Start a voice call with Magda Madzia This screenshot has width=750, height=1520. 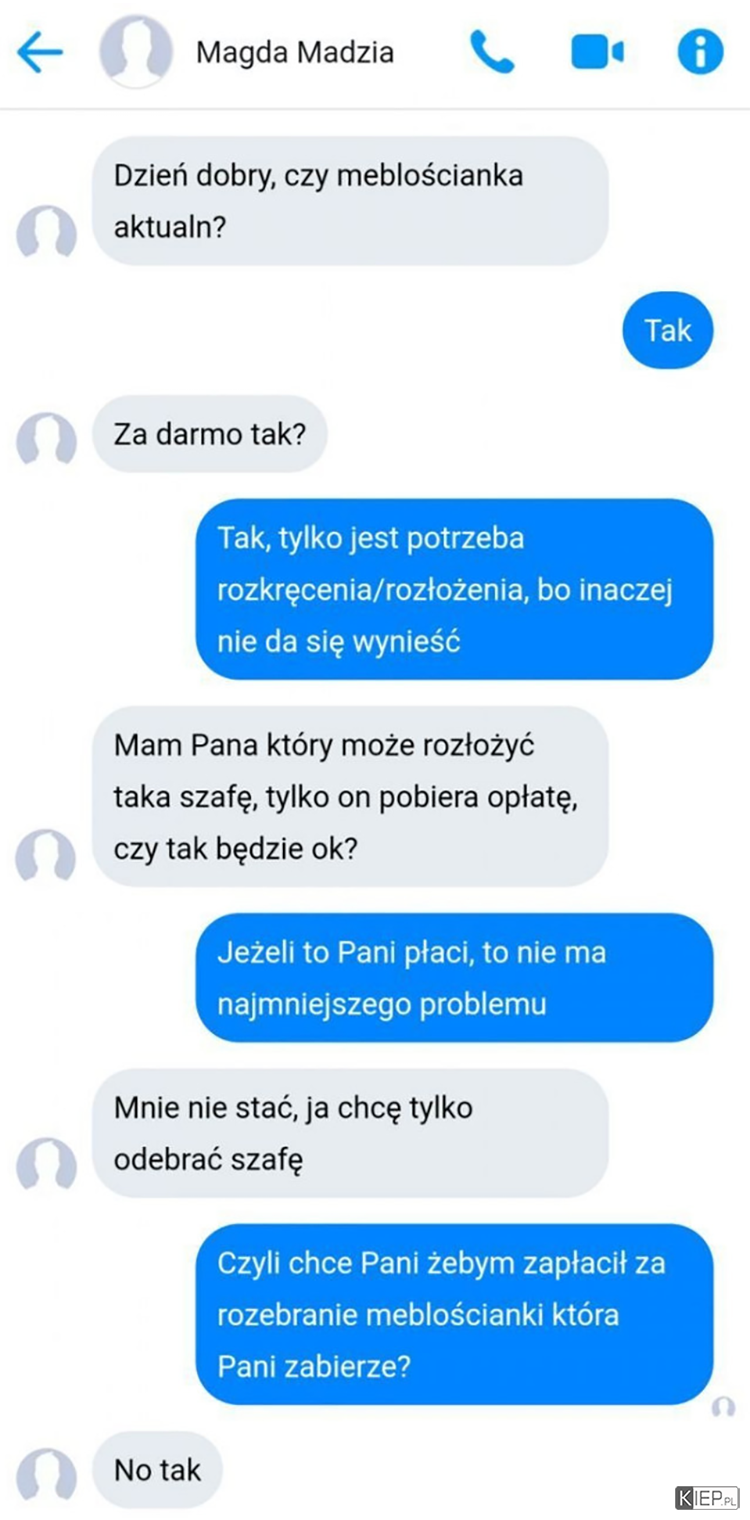pyautogui.click(x=492, y=52)
